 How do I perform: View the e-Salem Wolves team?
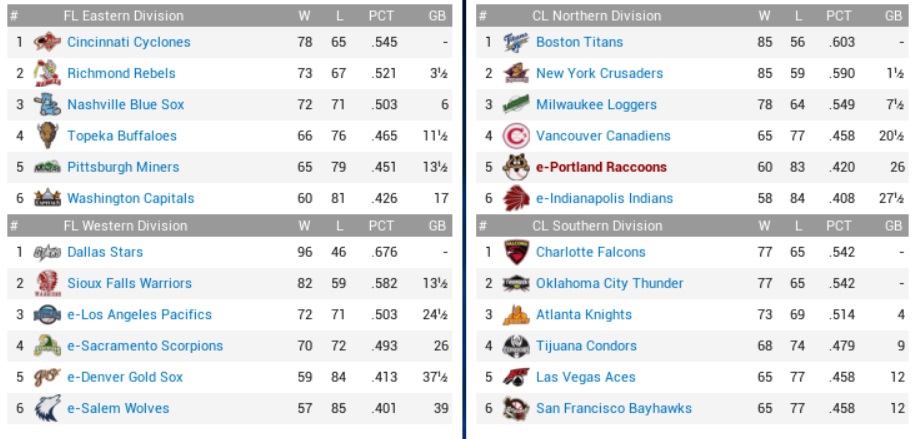click(118, 408)
